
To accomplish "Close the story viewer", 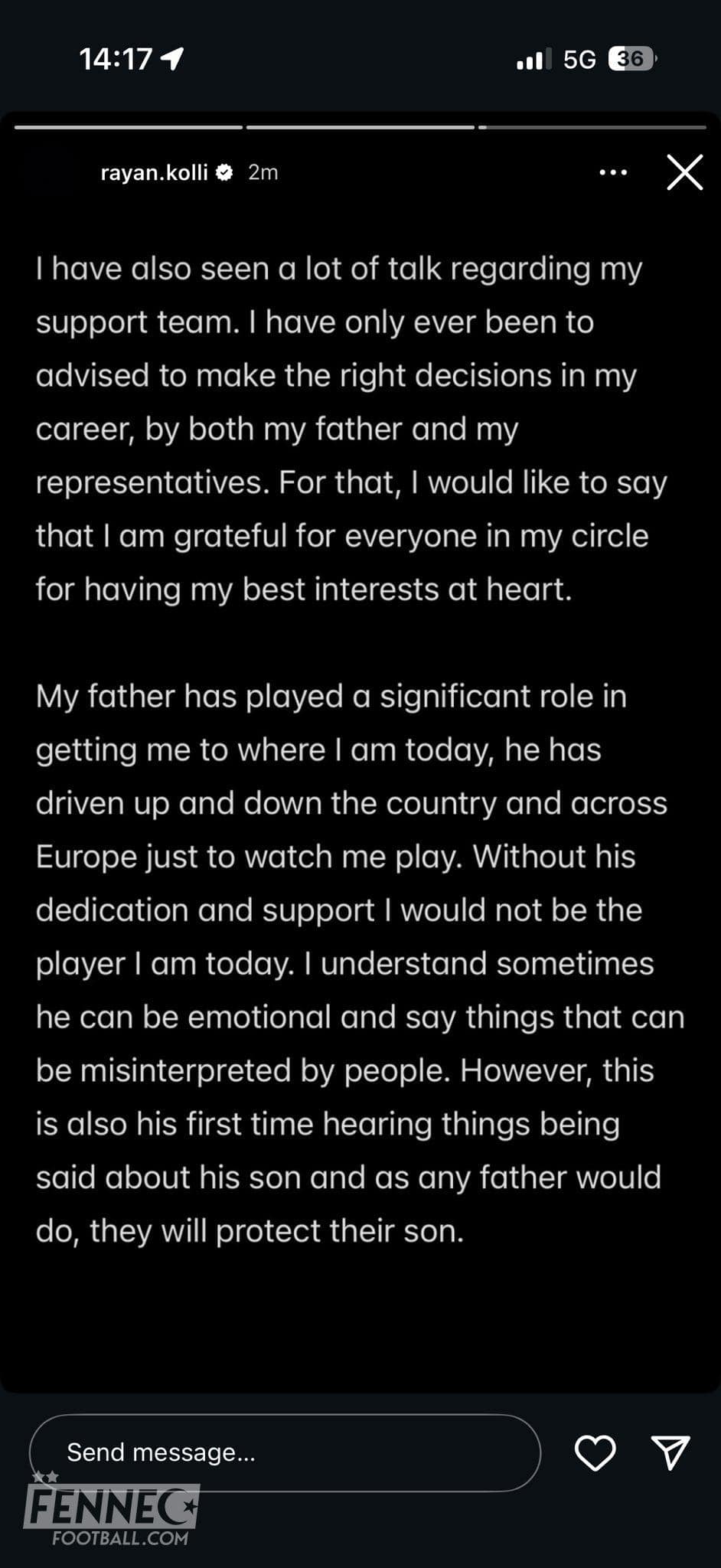I will [684, 172].
